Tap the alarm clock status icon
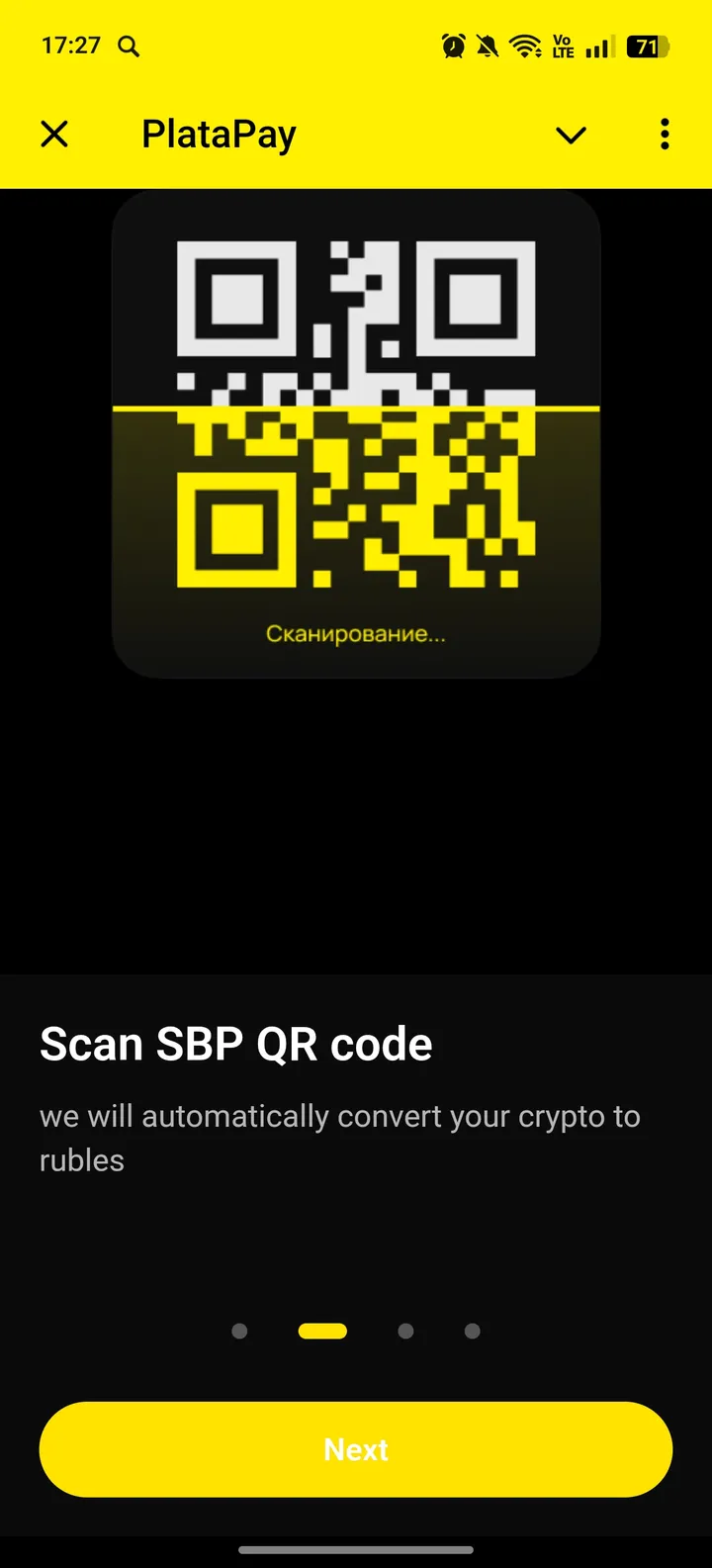 [452, 46]
